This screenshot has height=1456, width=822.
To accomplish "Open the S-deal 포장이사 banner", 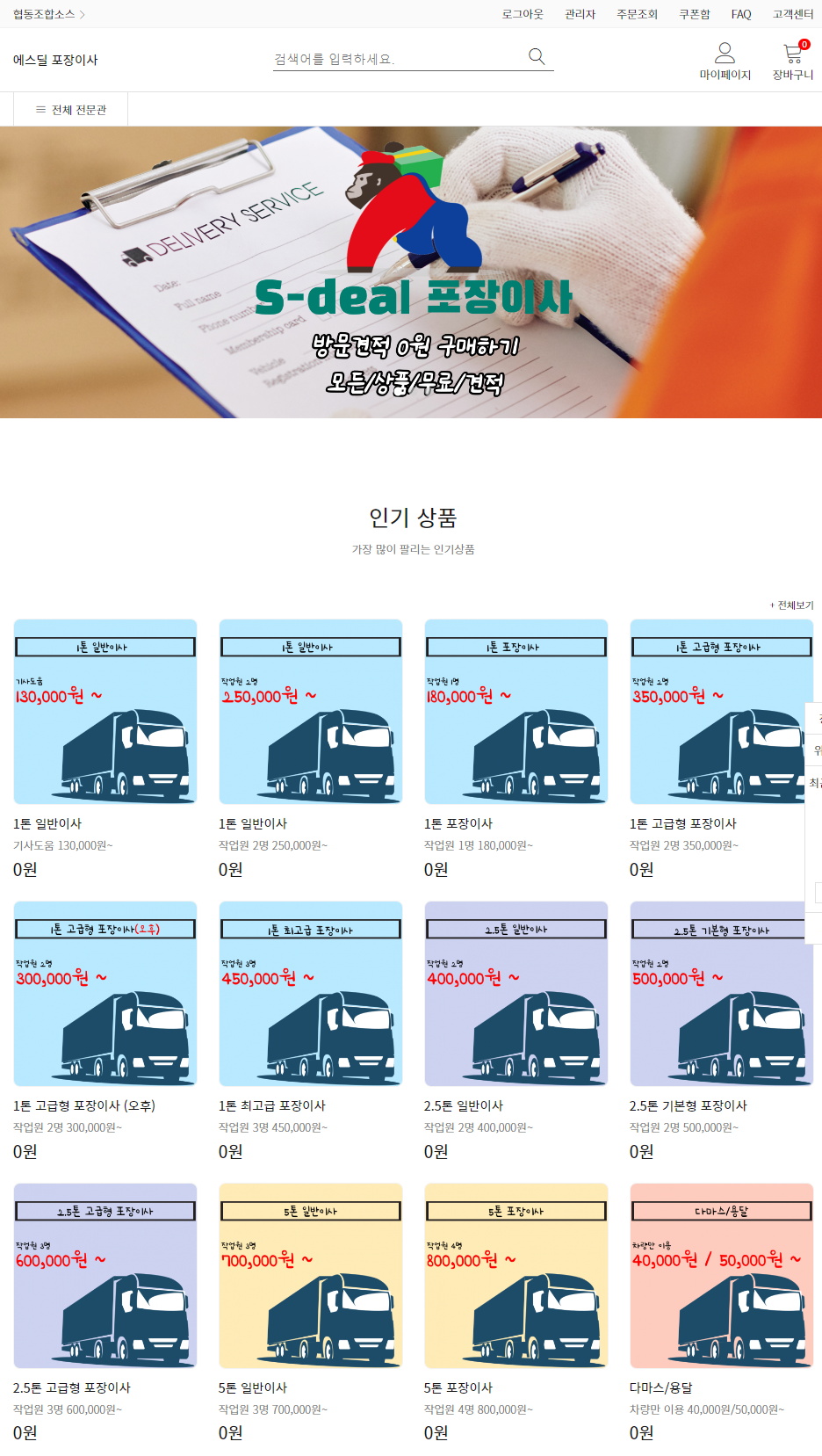I will pos(411,272).
